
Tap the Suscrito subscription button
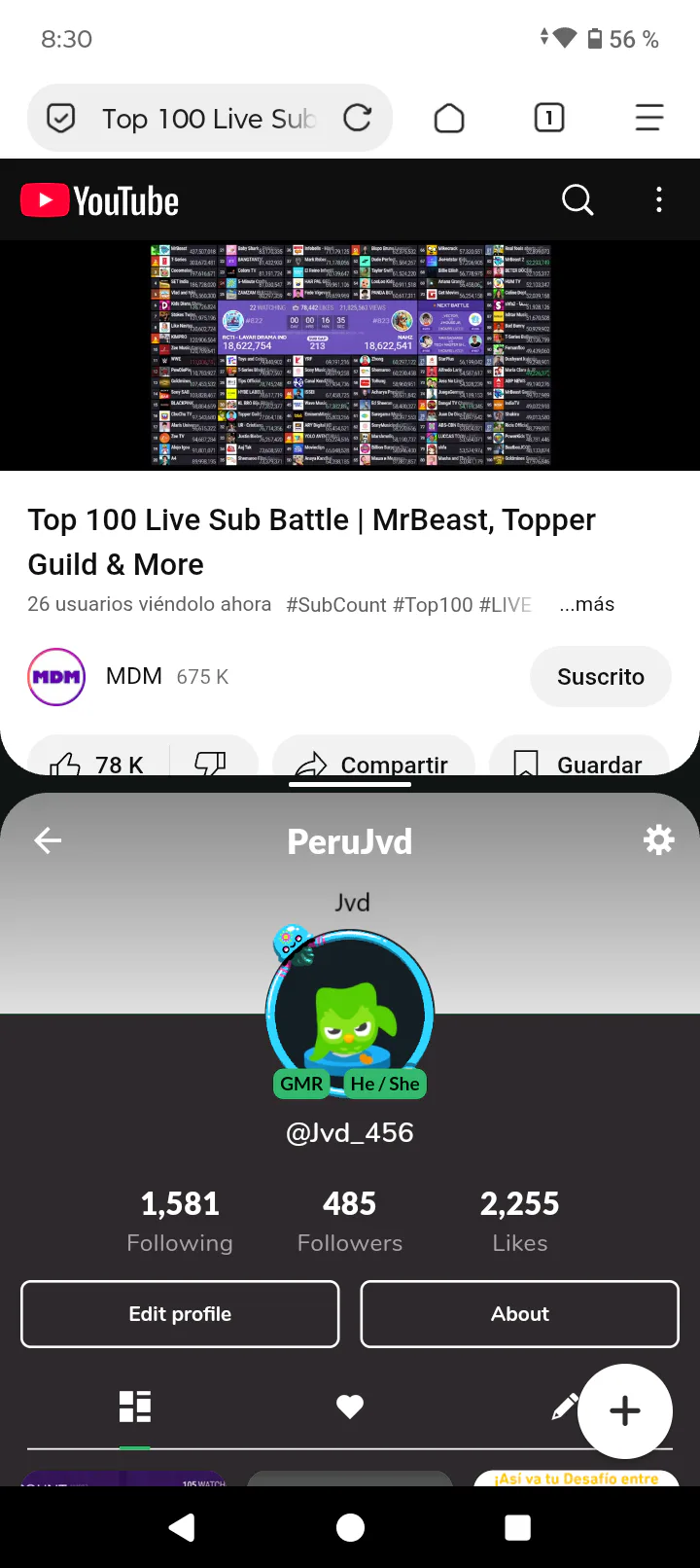pyautogui.click(x=601, y=677)
